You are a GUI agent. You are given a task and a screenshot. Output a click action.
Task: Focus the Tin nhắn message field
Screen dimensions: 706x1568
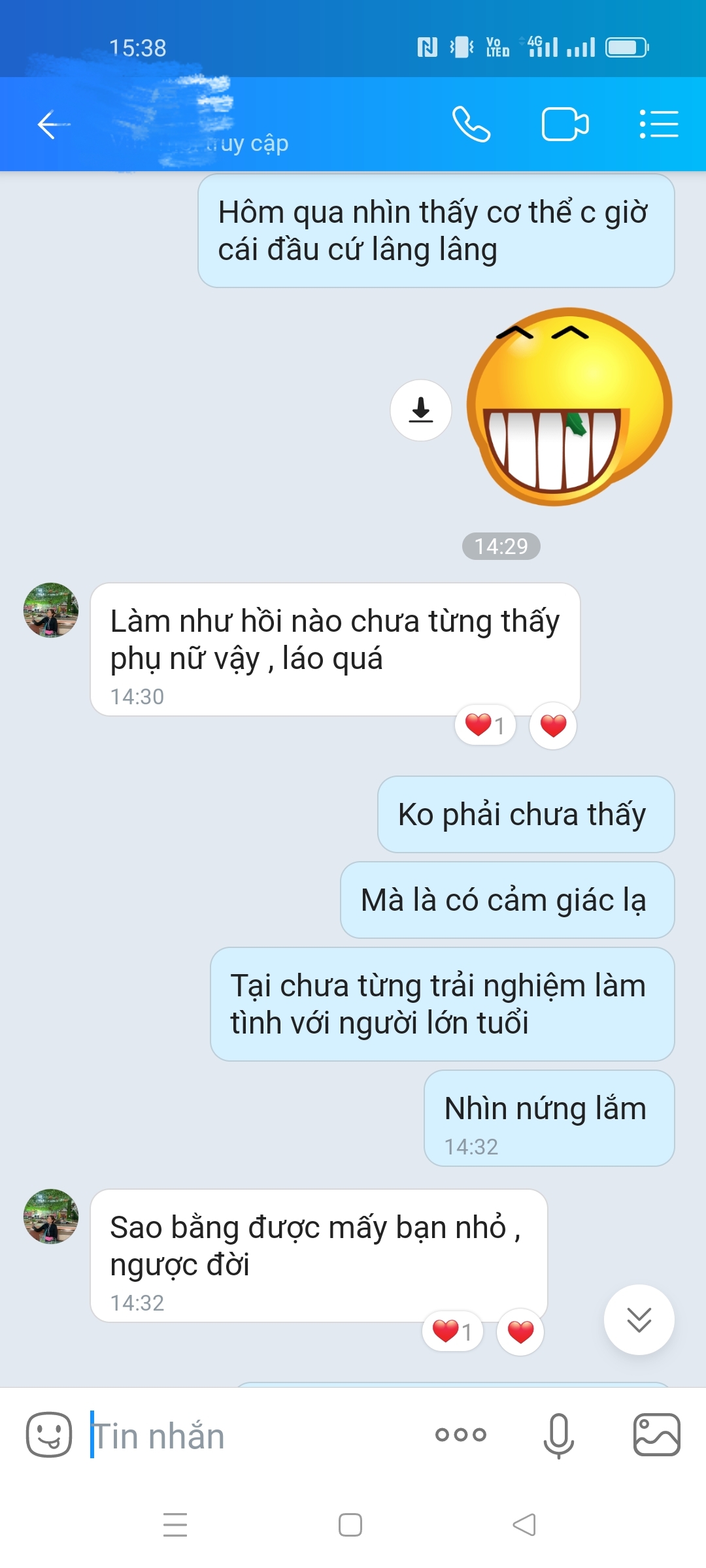[255, 1436]
